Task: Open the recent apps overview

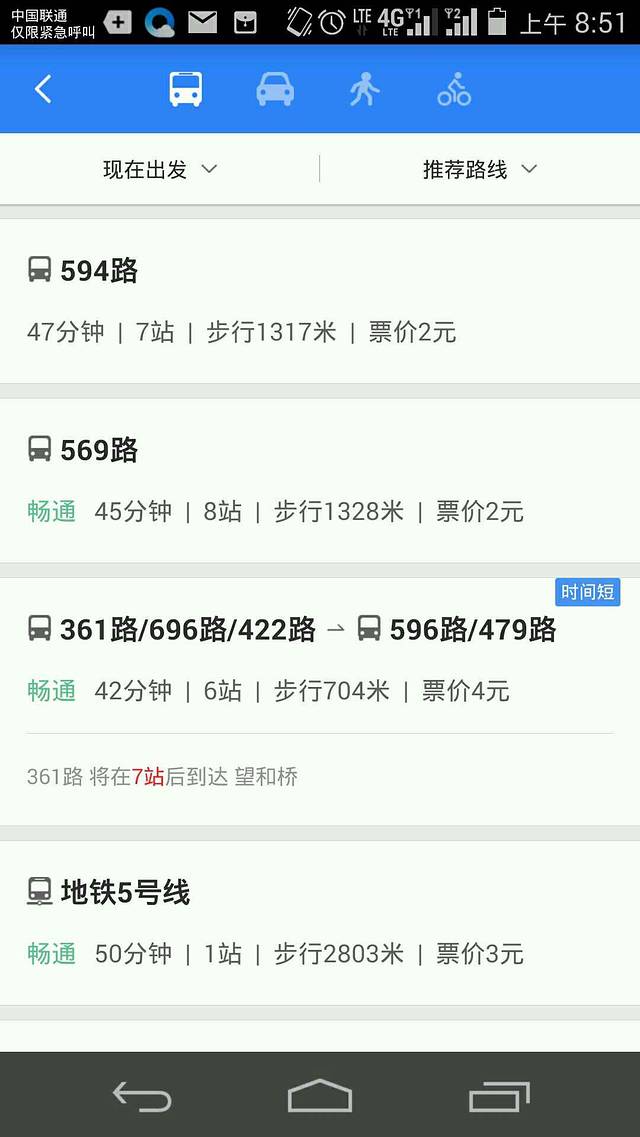Action: point(499,1096)
